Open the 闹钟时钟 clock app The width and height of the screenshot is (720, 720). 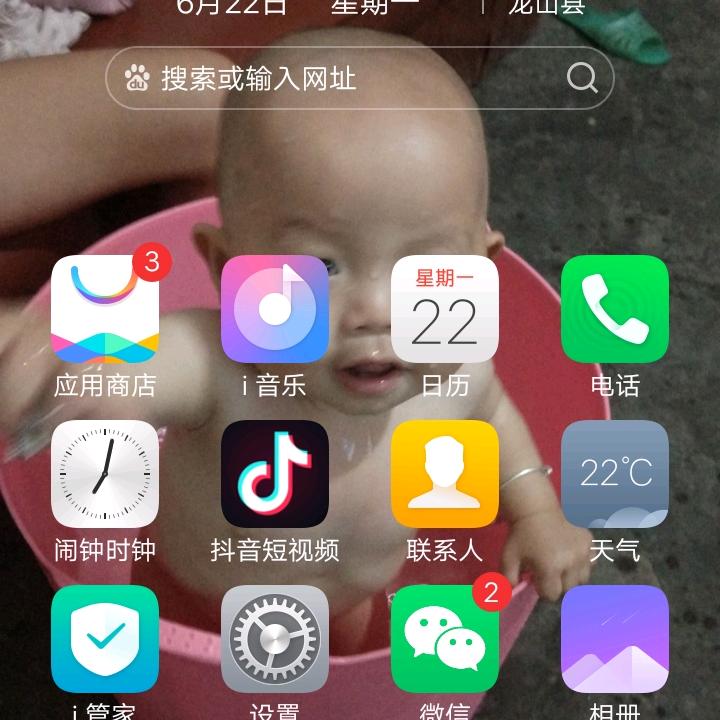105,475
